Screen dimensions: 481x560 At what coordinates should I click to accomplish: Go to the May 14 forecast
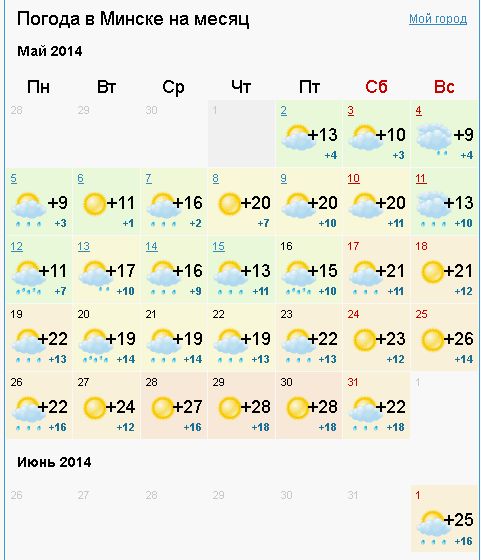pyautogui.click(x=152, y=246)
